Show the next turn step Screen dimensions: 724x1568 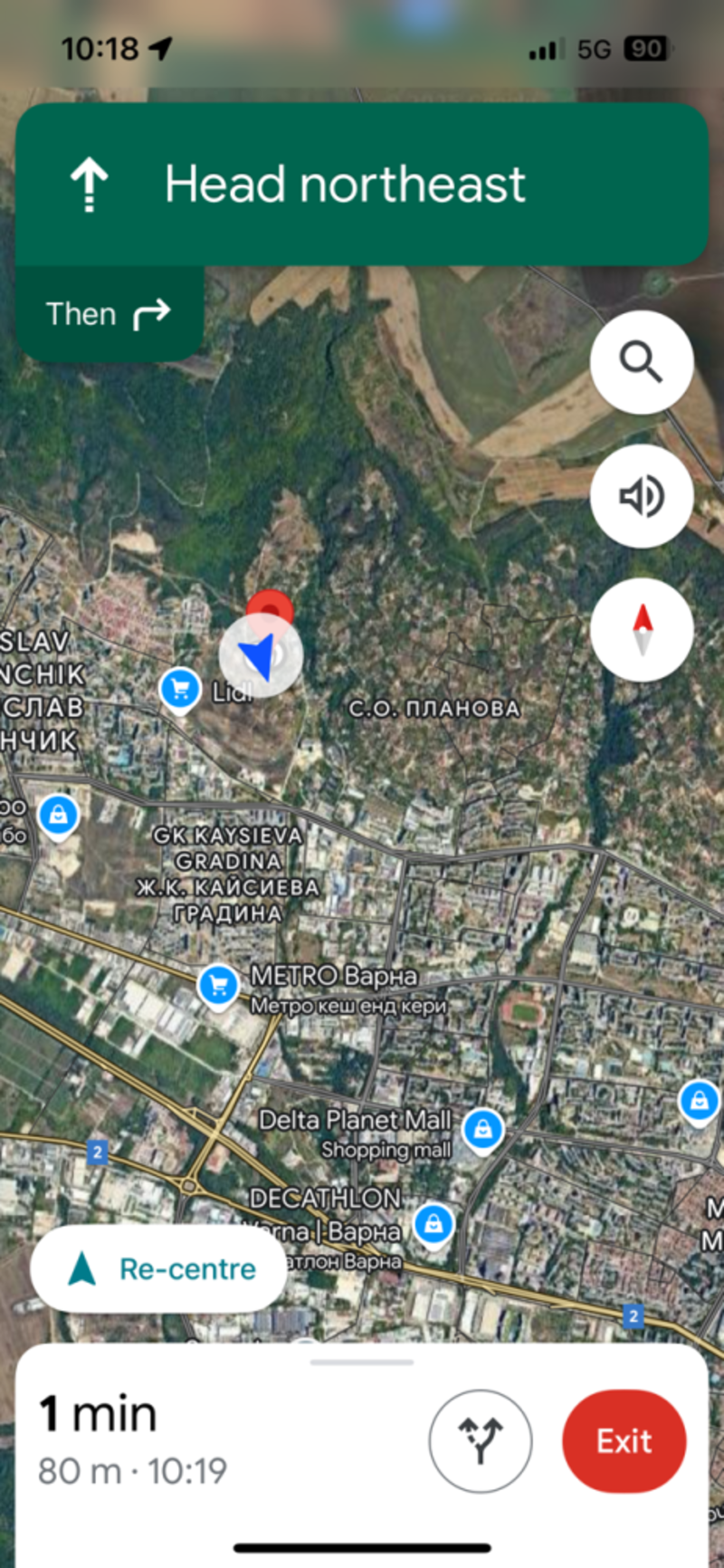click(110, 314)
